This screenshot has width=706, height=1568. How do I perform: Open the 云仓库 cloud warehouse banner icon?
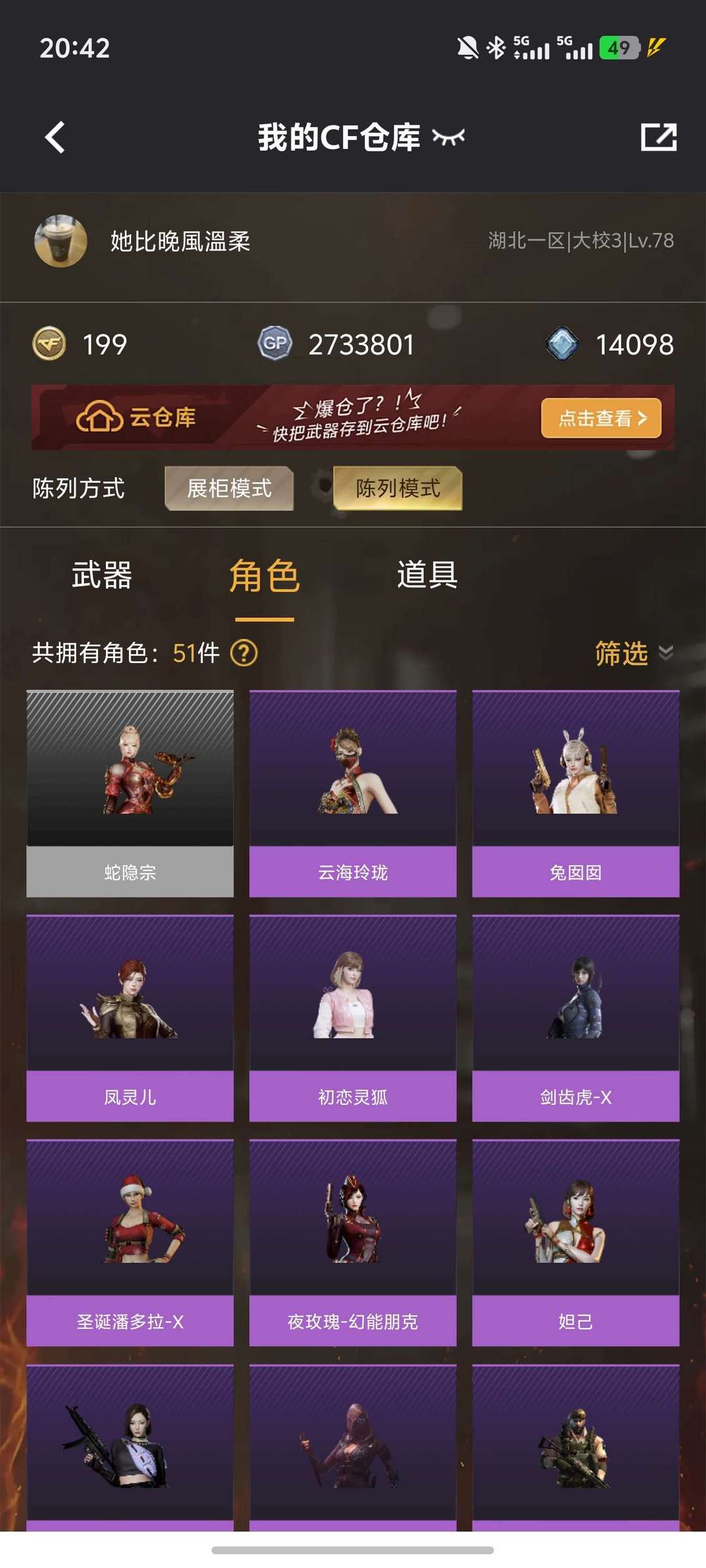[97, 418]
